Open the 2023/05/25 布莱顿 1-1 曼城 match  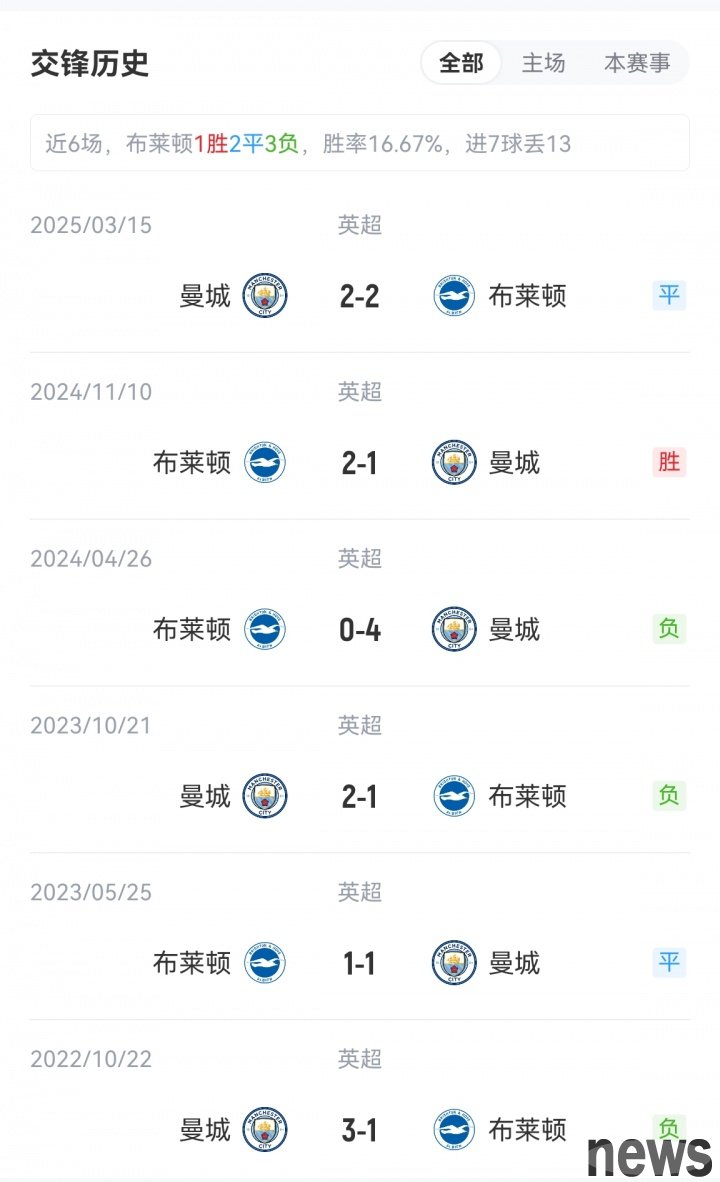coord(360,936)
